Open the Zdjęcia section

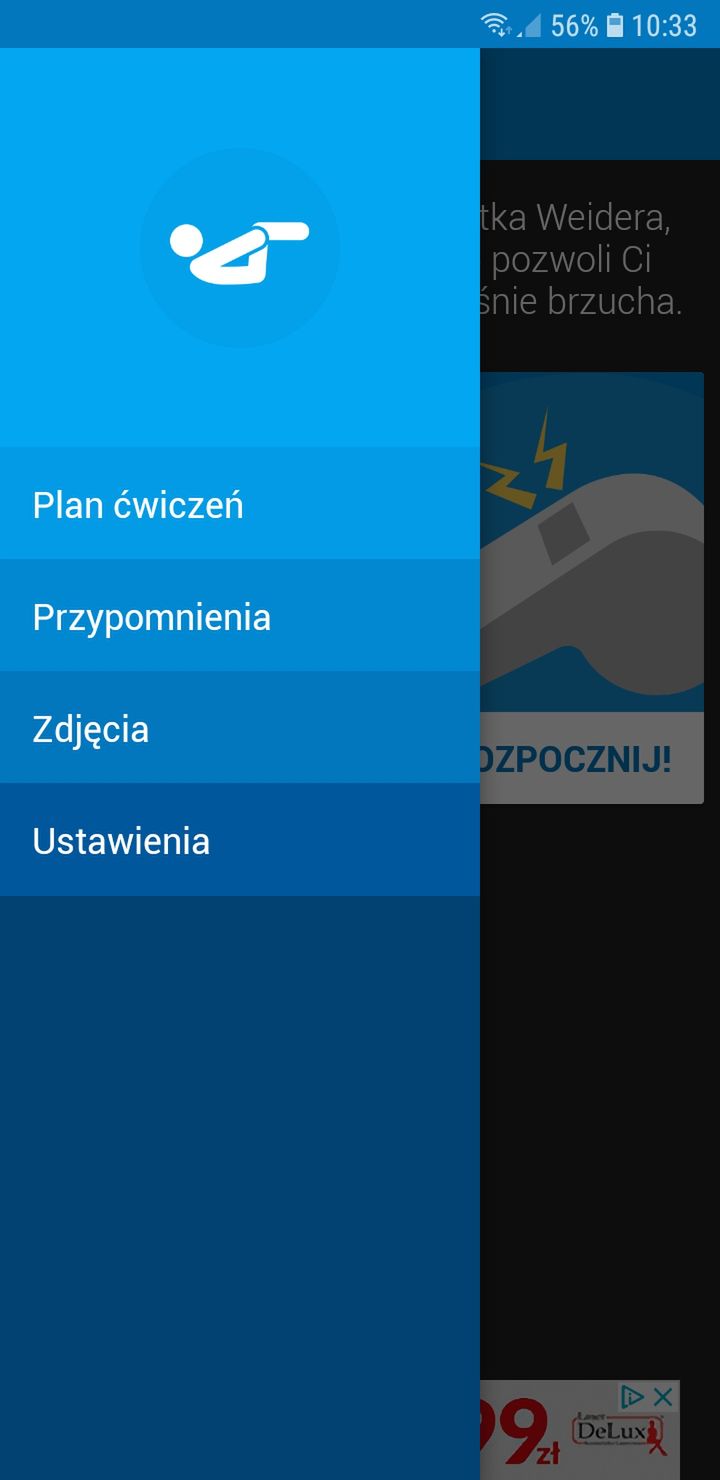click(240, 728)
